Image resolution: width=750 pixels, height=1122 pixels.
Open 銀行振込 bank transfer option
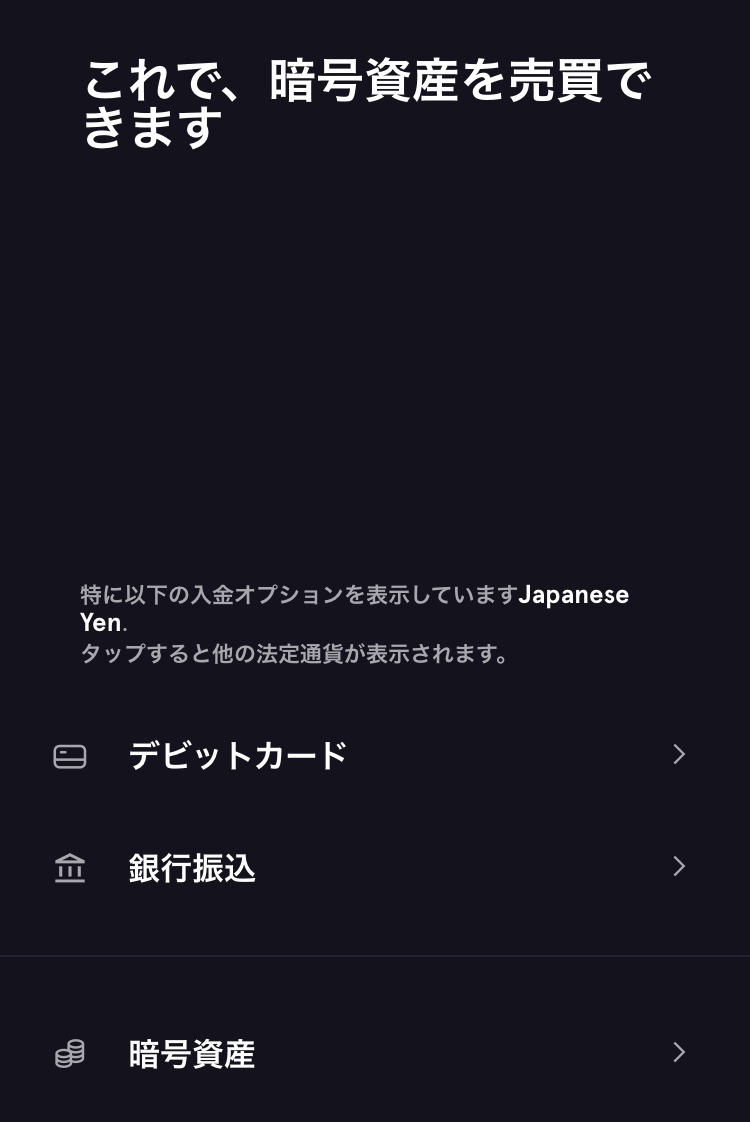(192, 867)
